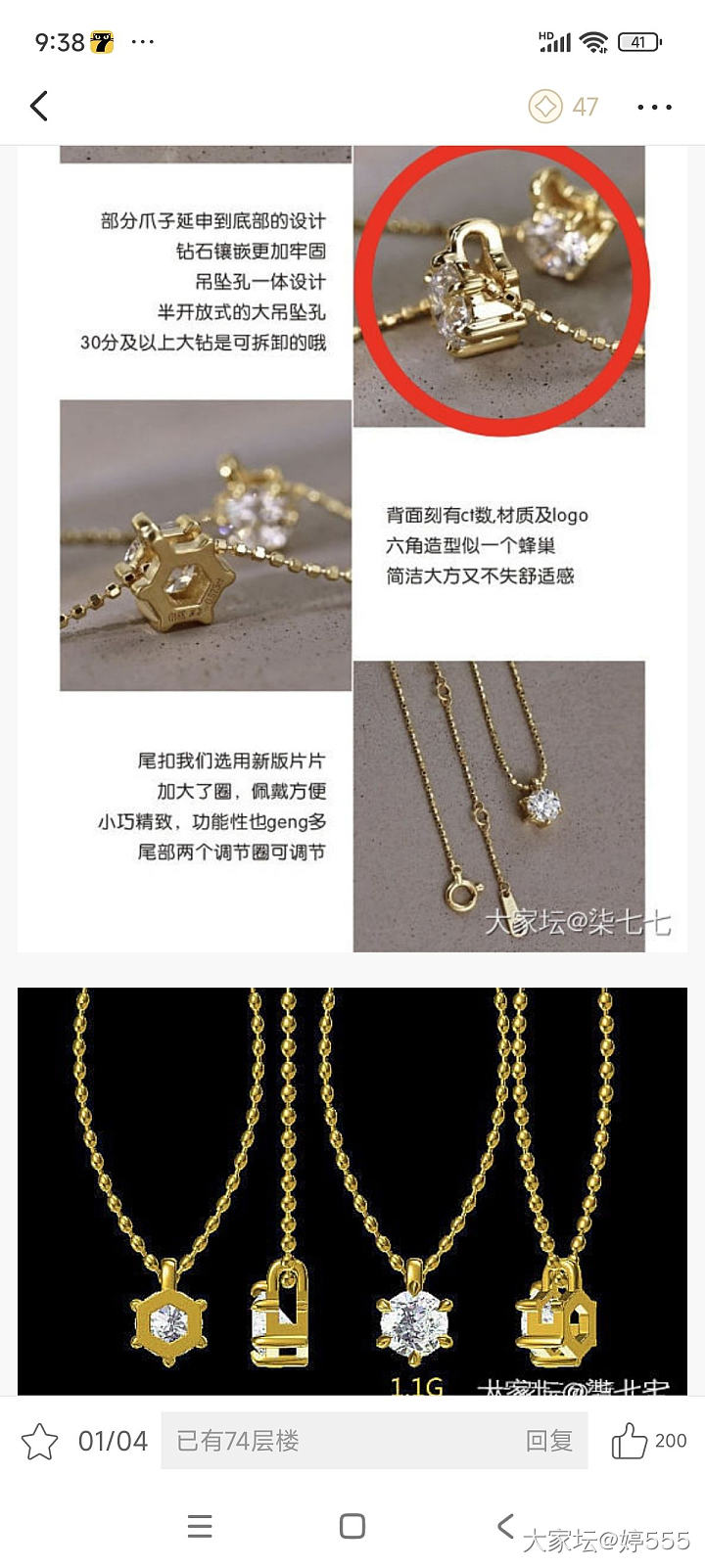Open the pendant detail collage image
Viewport: 705px width, 1568px height.
(352, 548)
